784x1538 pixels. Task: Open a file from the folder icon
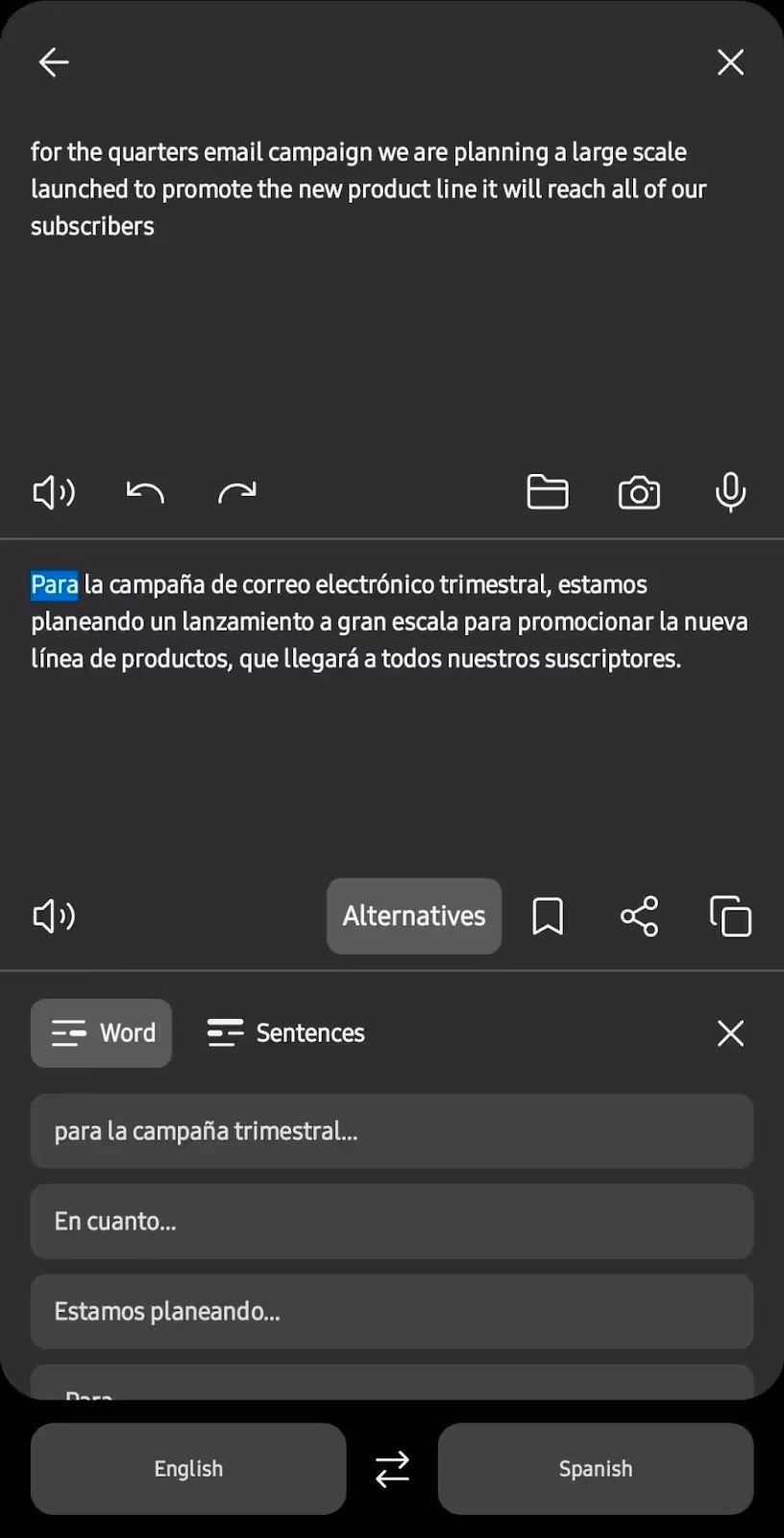pos(548,492)
